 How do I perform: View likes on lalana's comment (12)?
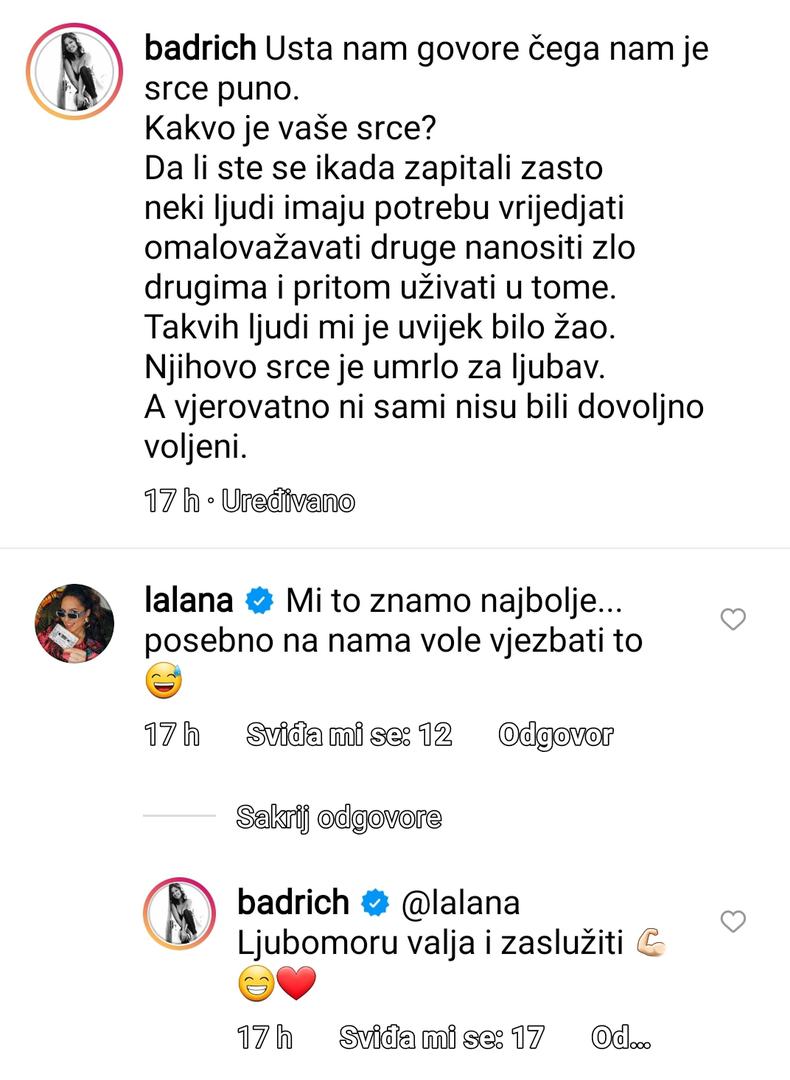pyautogui.click(x=349, y=736)
